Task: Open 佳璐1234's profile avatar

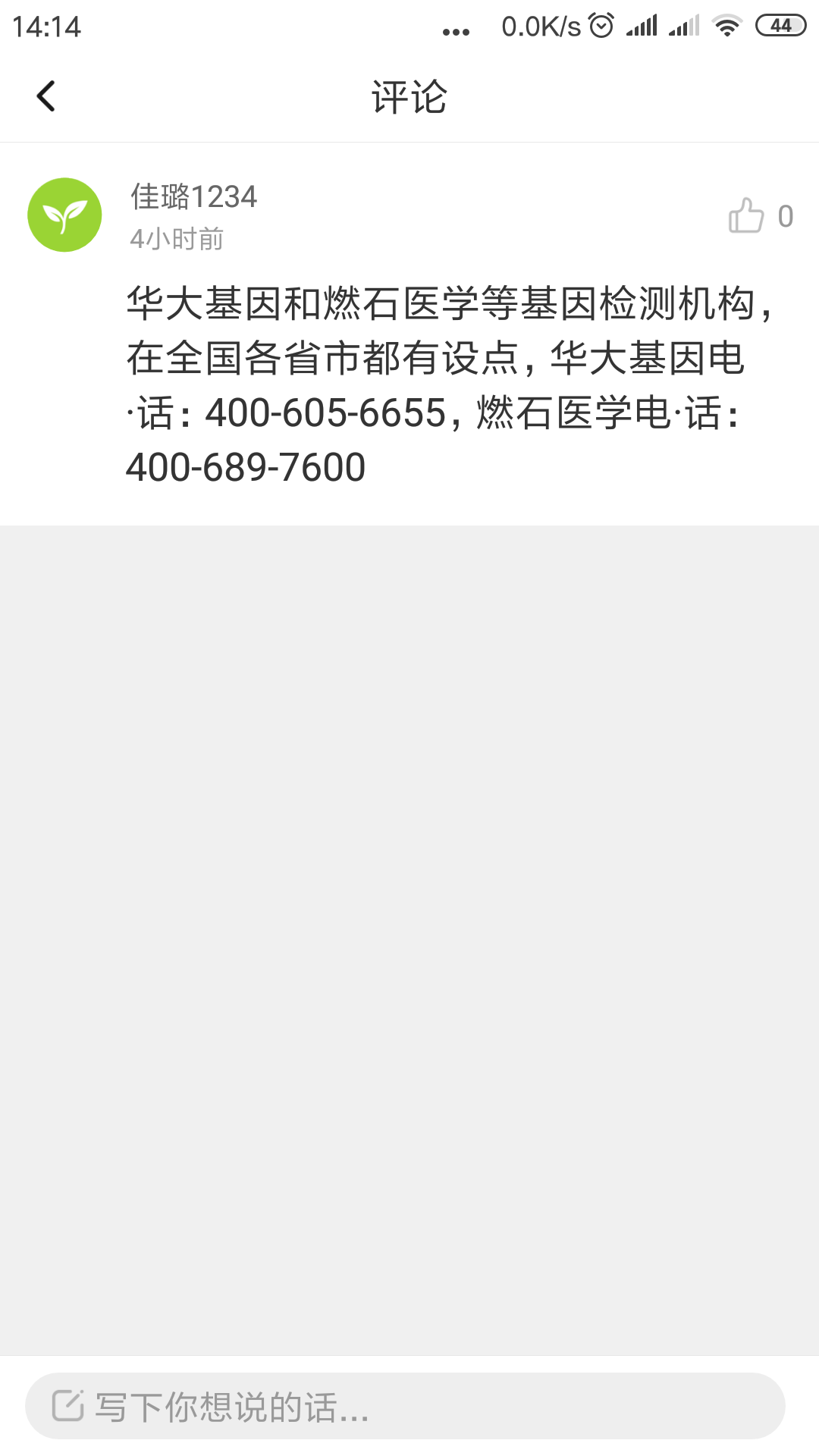Action: pos(64,215)
